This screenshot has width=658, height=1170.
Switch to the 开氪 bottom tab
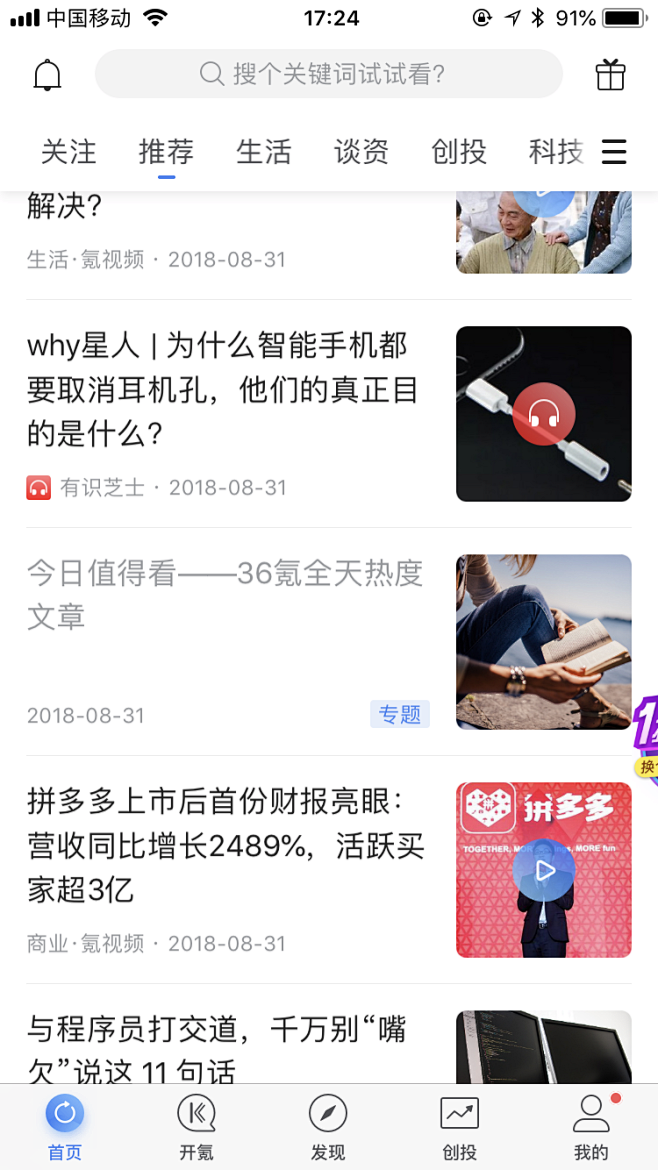[196, 1127]
